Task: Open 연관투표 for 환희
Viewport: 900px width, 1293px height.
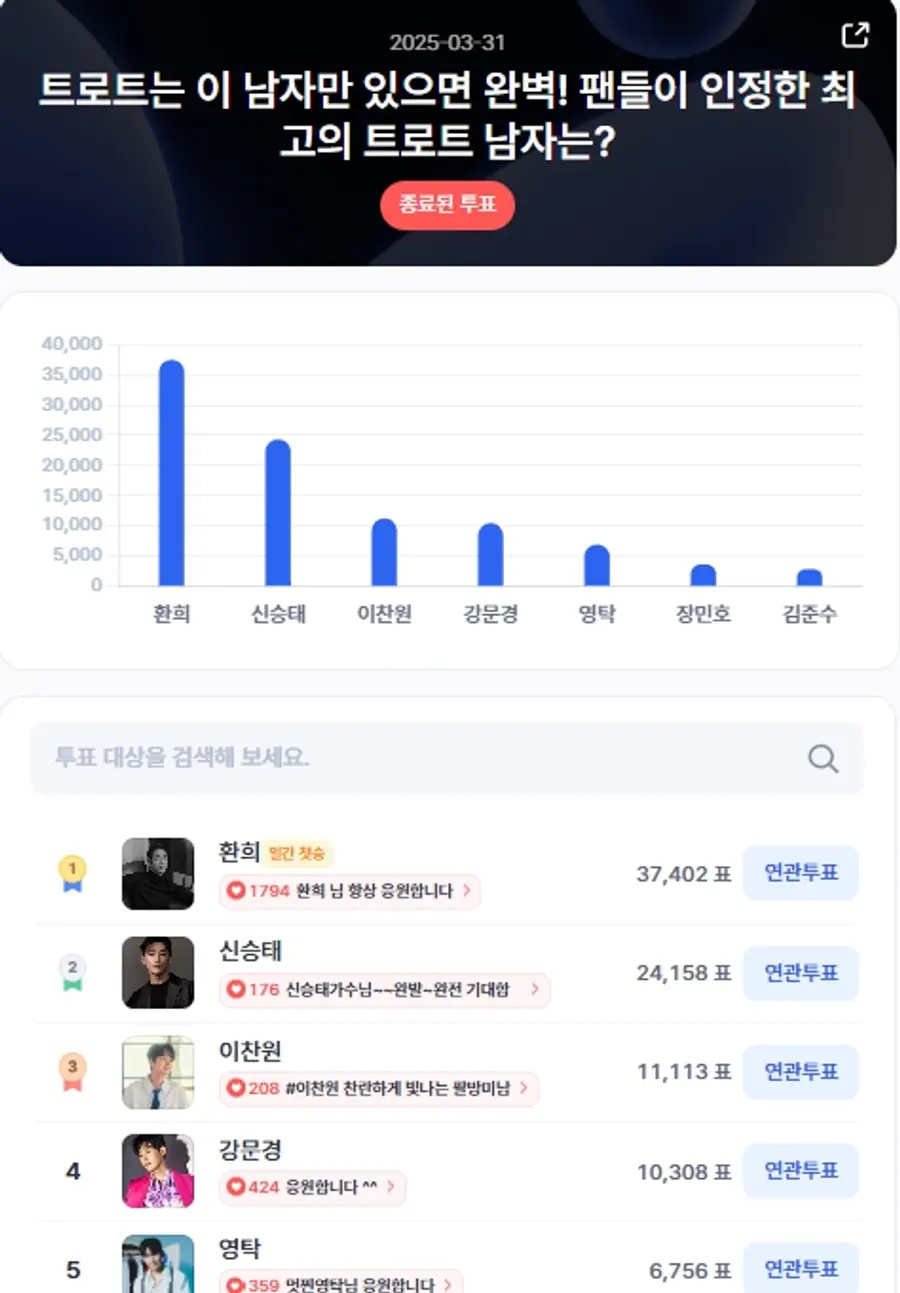Action: 801,872
